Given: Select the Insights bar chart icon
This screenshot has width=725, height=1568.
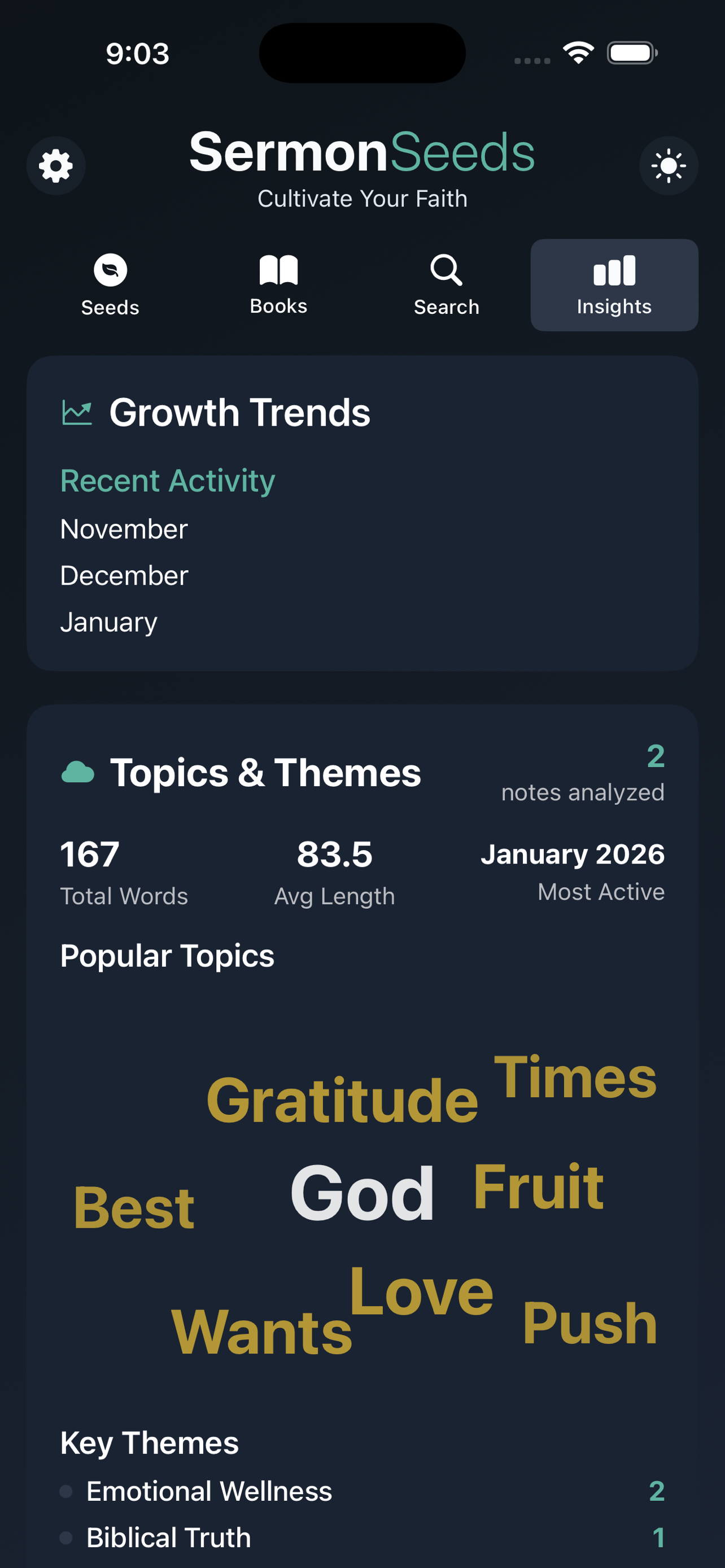Looking at the screenshot, I should point(613,270).
